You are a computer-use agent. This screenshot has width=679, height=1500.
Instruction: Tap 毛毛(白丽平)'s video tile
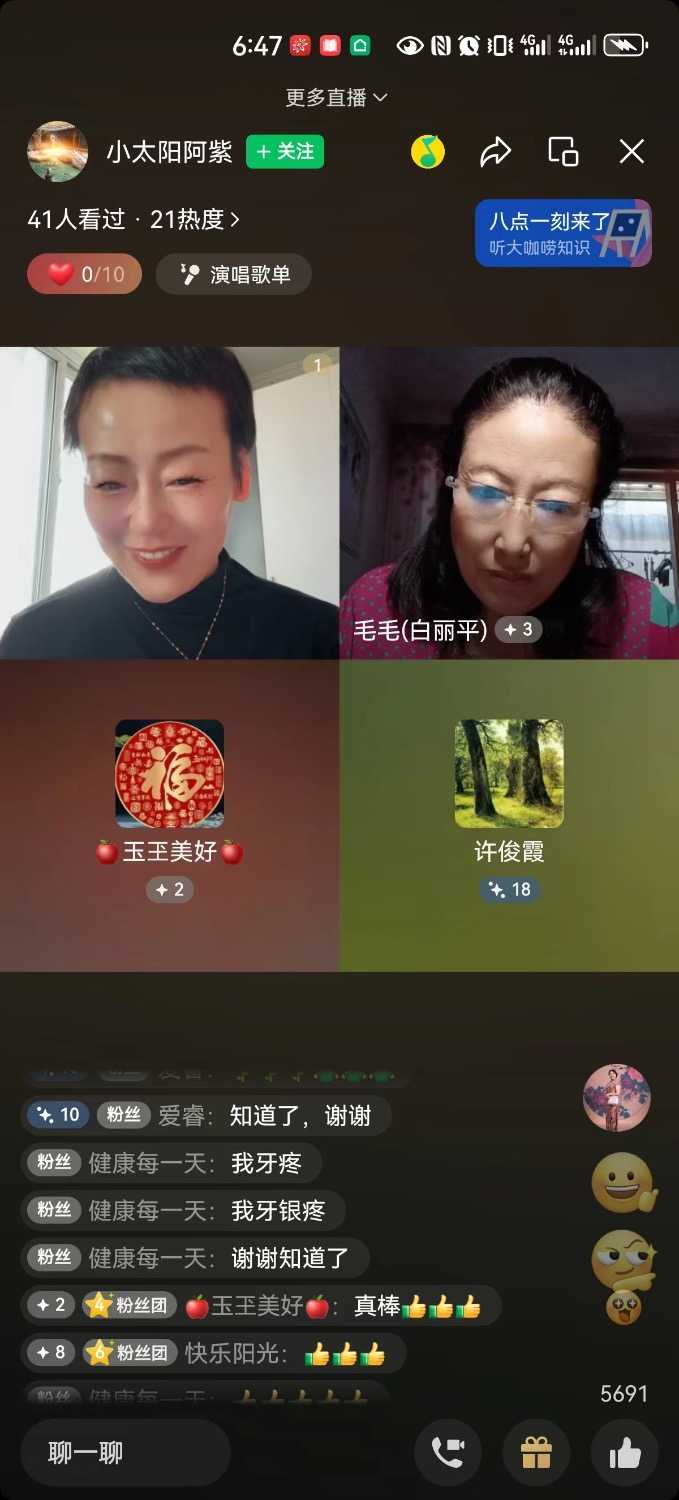[x=509, y=502]
